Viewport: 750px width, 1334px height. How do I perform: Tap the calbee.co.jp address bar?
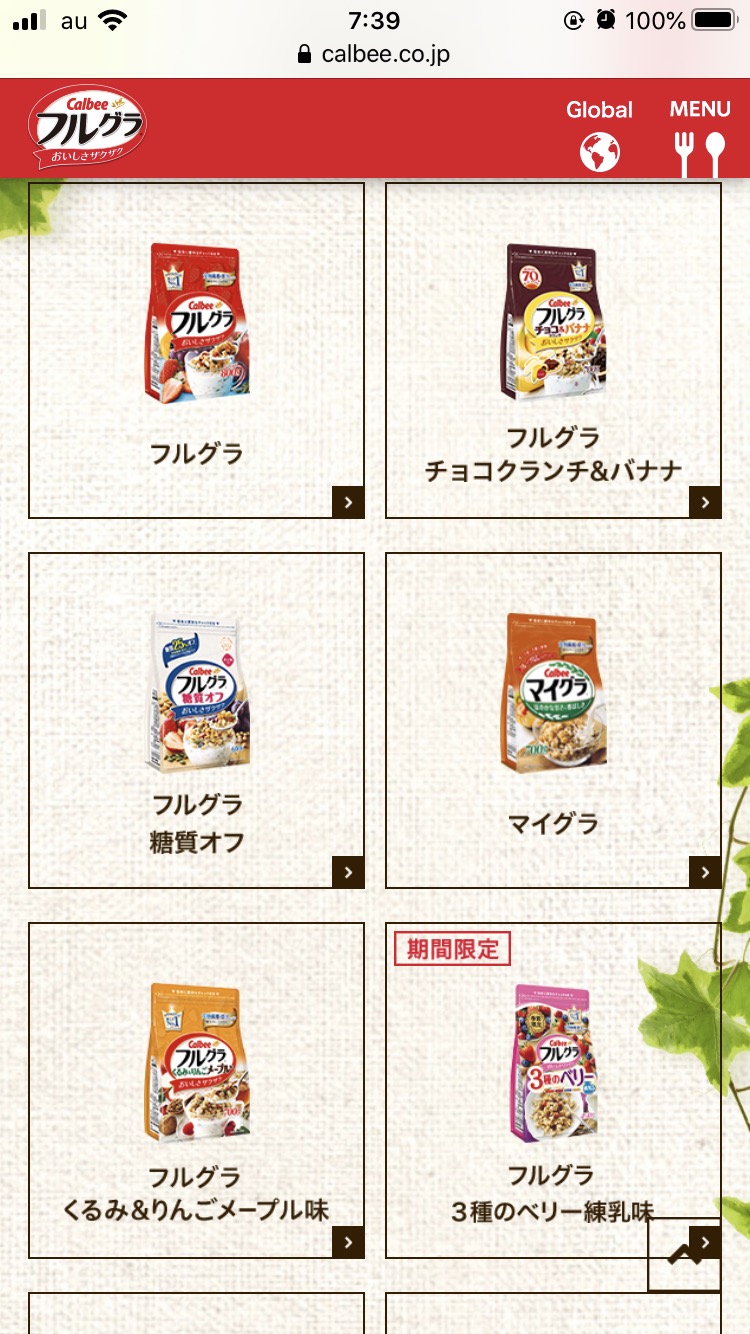[x=375, y=54]
